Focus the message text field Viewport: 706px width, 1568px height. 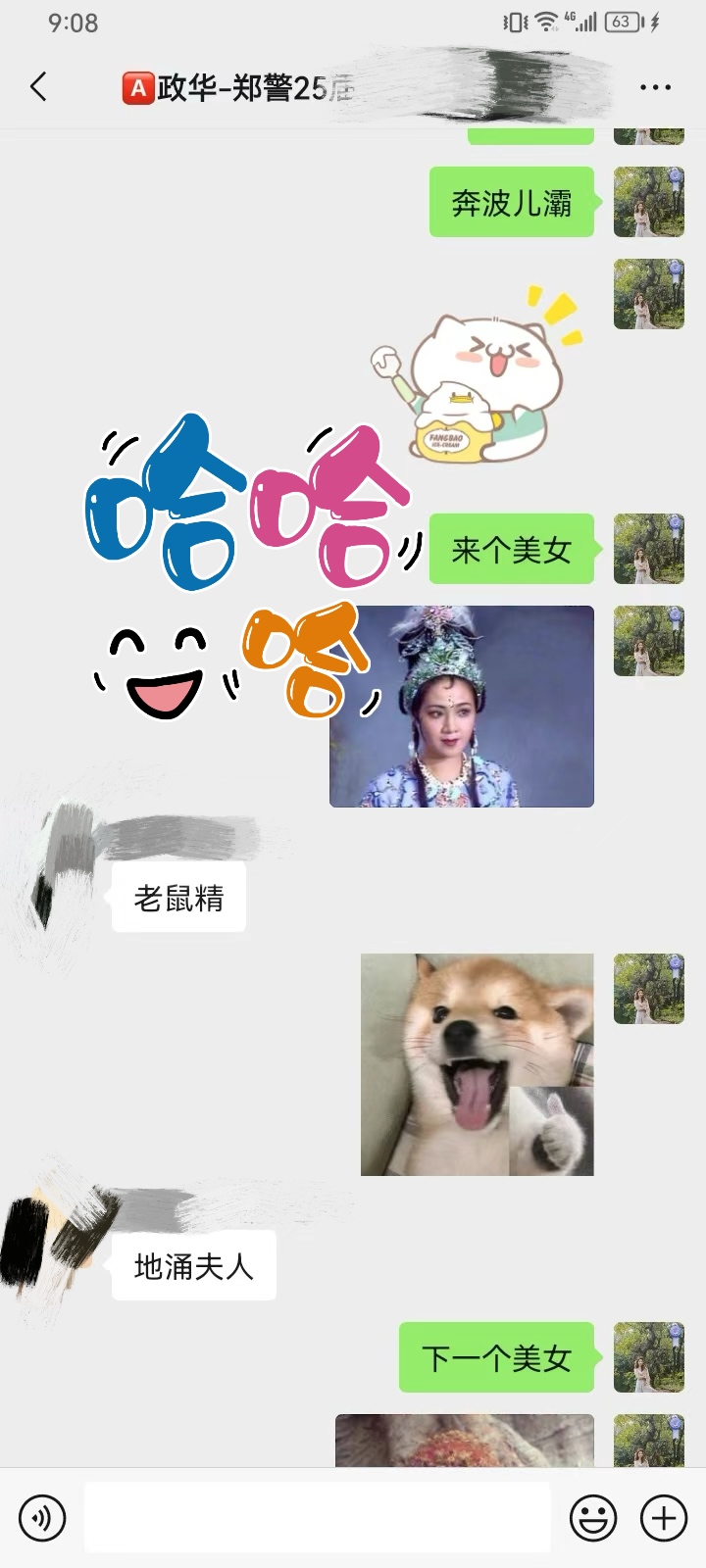[x=317, y=1518]
